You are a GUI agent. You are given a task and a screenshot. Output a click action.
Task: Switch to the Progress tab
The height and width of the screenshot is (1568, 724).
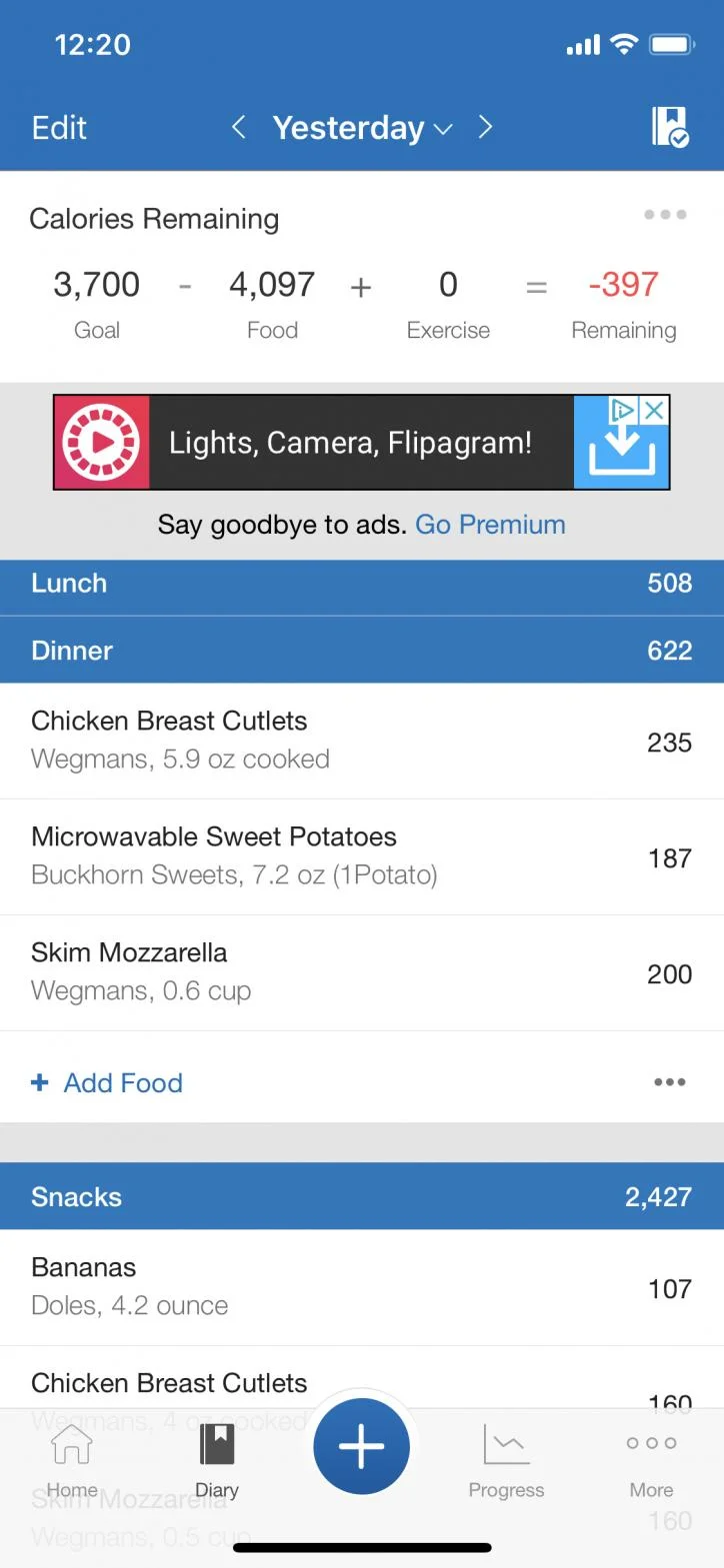pyautogui.click(x=506, y=1461)
